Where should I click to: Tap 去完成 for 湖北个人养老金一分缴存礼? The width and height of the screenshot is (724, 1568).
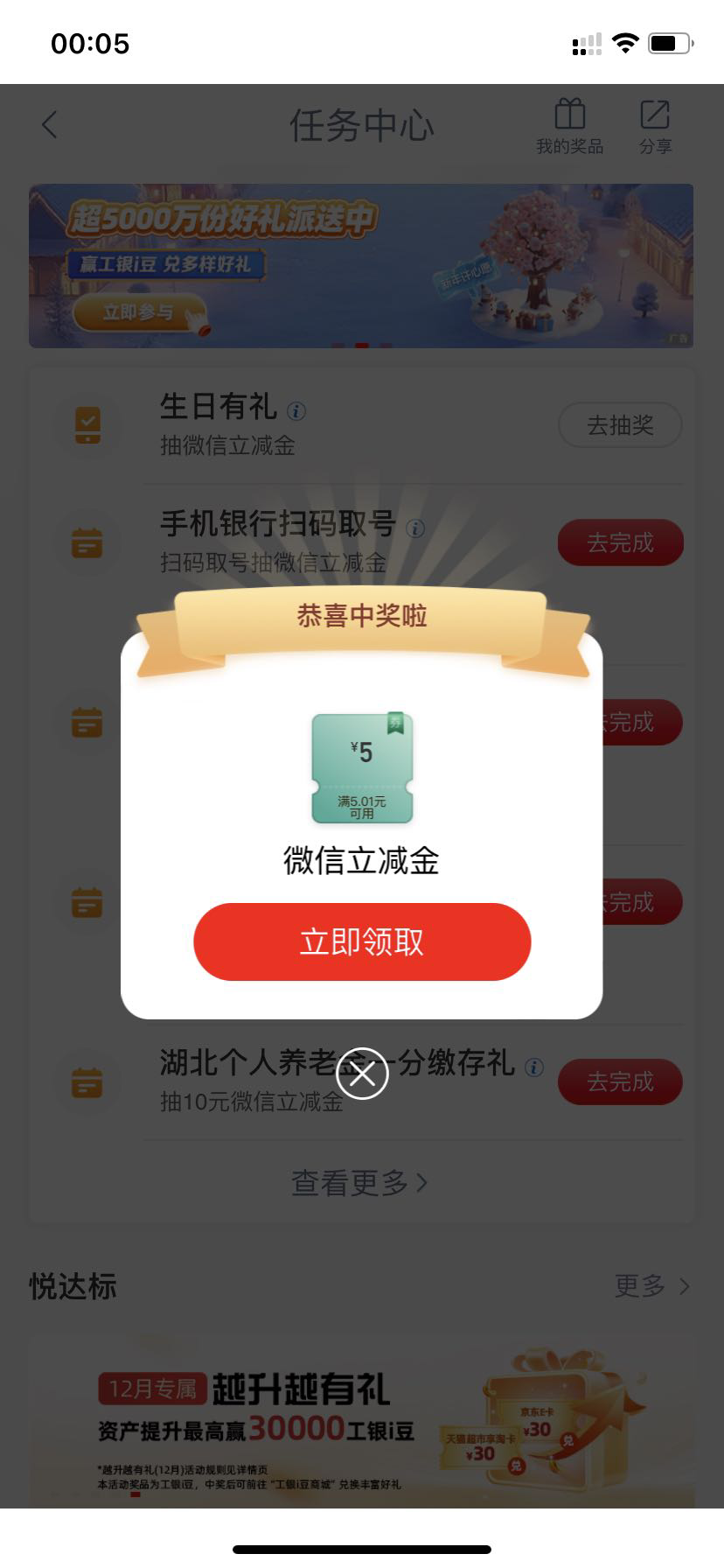pos(620,1081)
